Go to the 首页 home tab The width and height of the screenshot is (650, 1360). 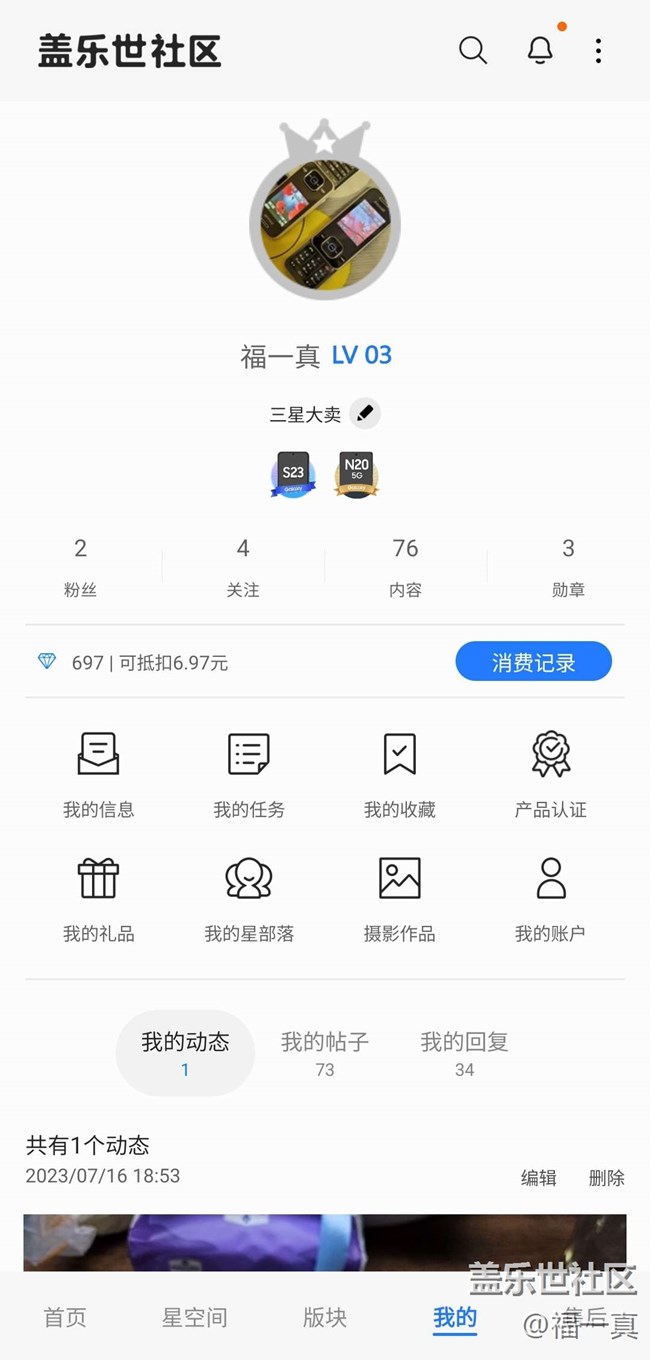click(65, 1317)
